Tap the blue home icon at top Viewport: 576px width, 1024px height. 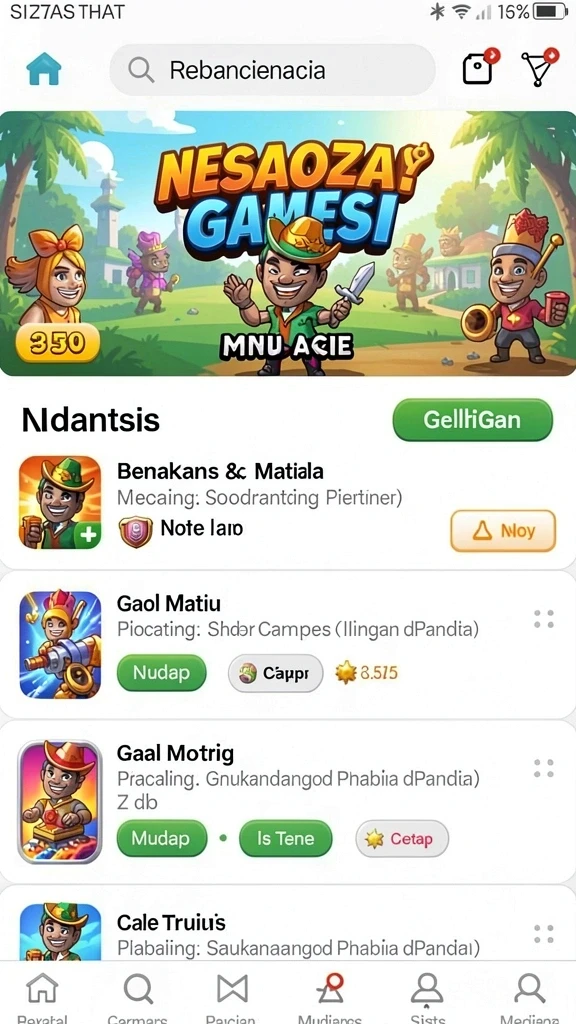coord(43,69)
